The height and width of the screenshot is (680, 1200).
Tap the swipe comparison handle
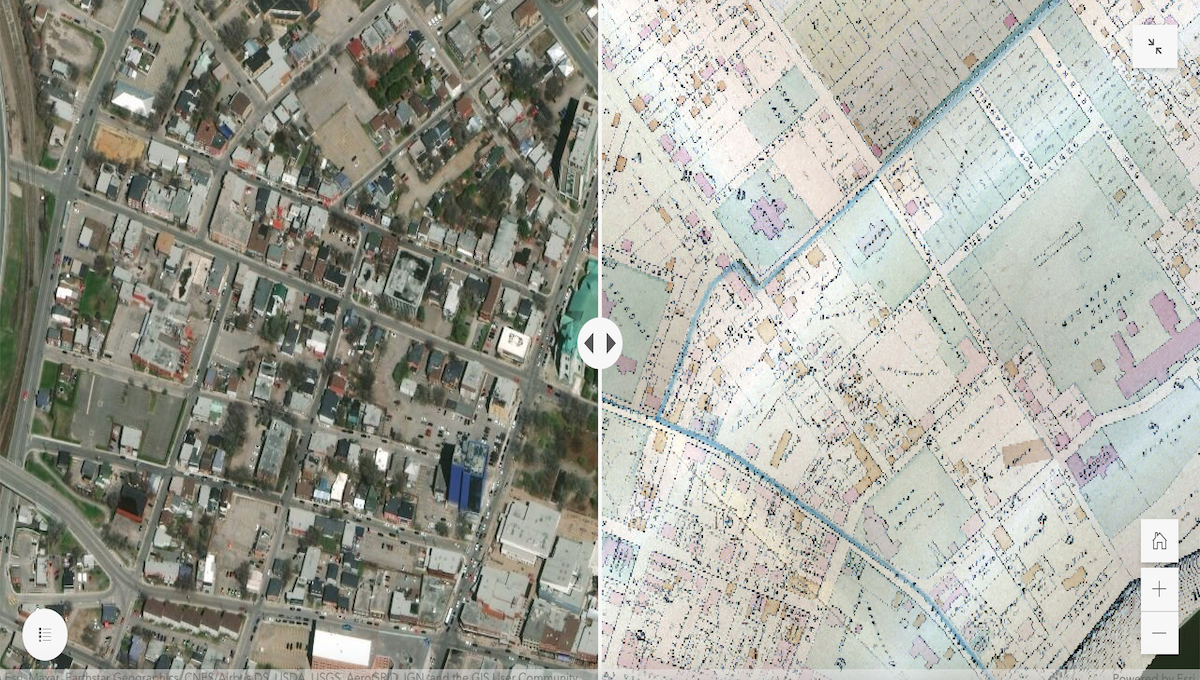[x=599, y=344]
